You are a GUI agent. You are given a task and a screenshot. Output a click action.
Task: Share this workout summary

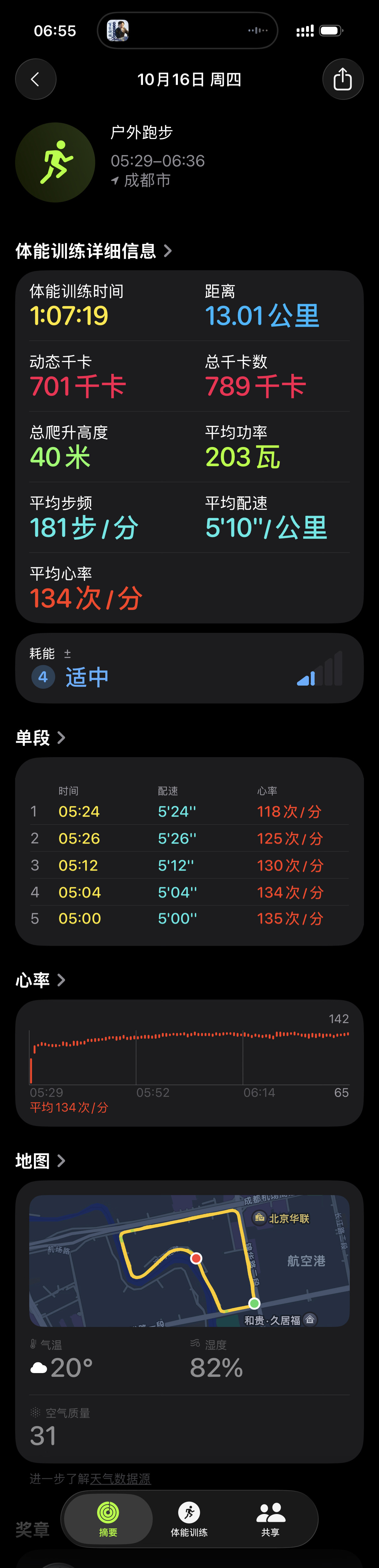click(343, 79)
